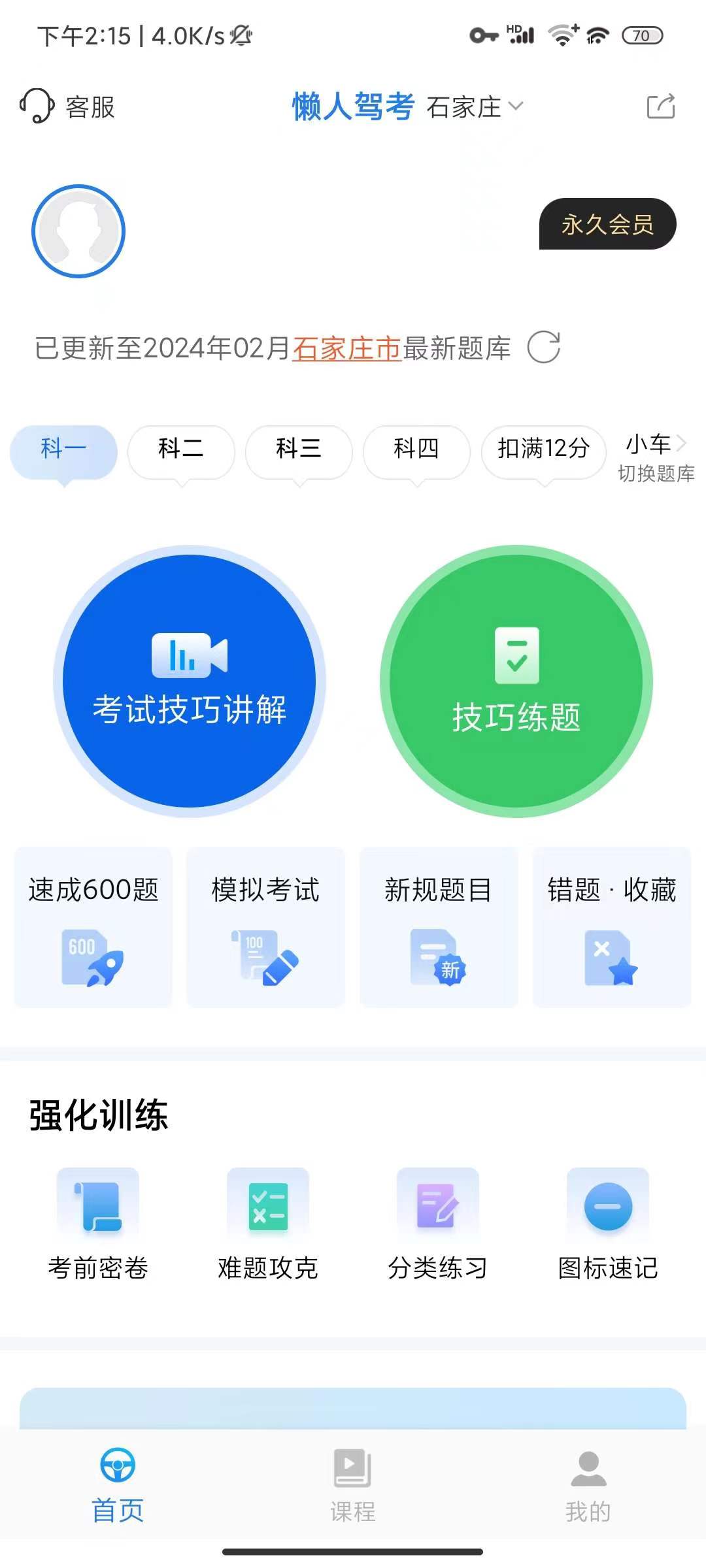Image resolution: width=706 pixels, height=1568 pixels.
Task: Open the 速成600题 card
Action: [93, 927]
